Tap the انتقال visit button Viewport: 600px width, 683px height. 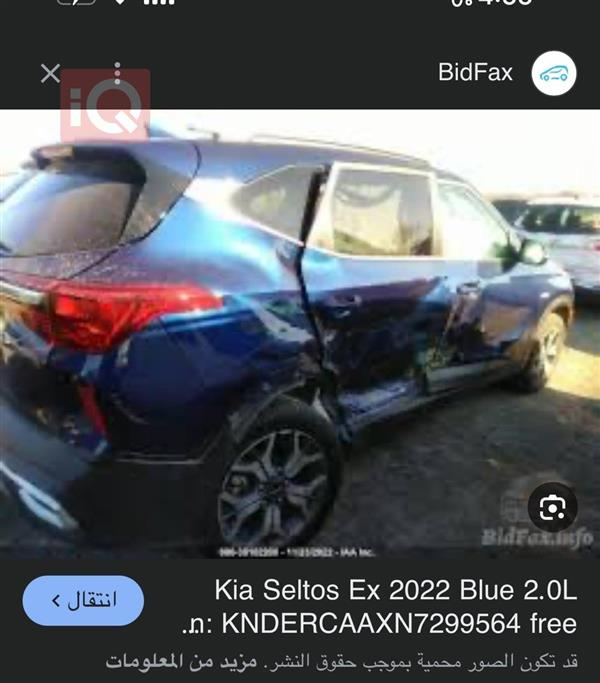point(83,600)
